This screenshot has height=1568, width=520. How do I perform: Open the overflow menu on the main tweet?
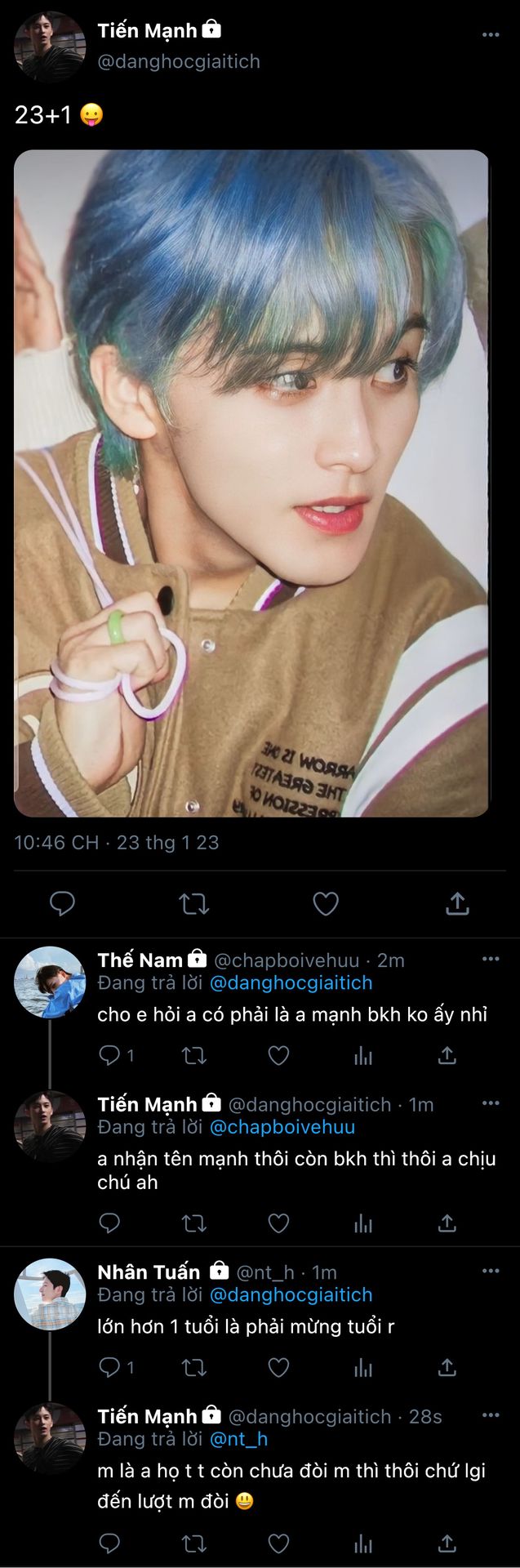tap(490, 35)
